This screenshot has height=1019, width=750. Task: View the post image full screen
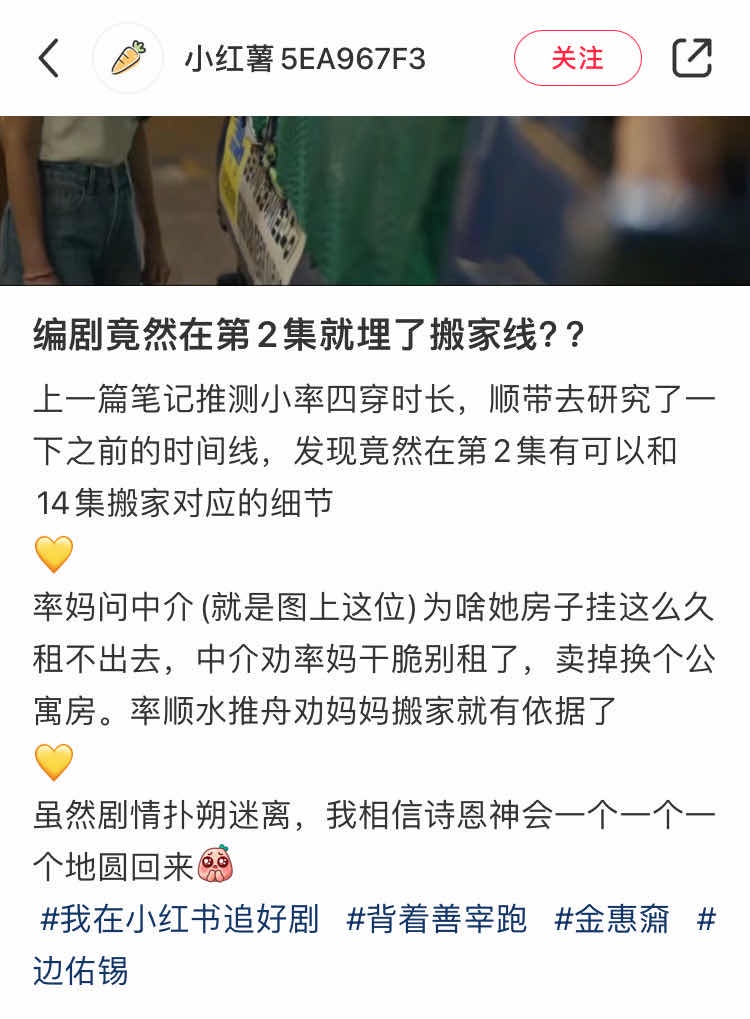coord(375,200)
